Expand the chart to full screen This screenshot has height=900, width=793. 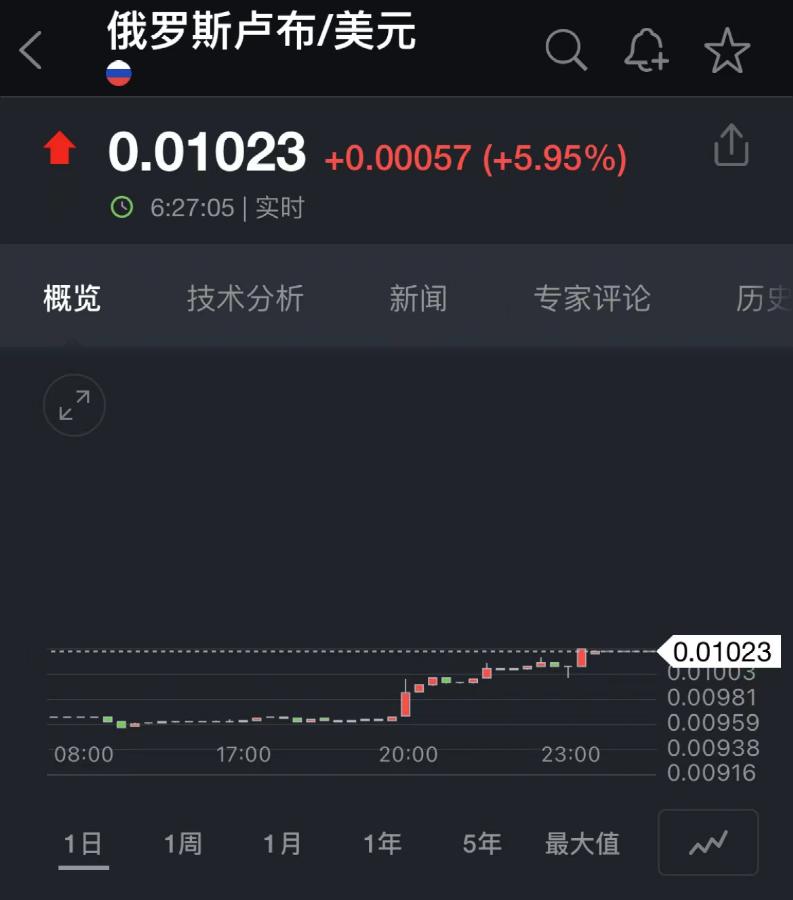click(74, 405)
